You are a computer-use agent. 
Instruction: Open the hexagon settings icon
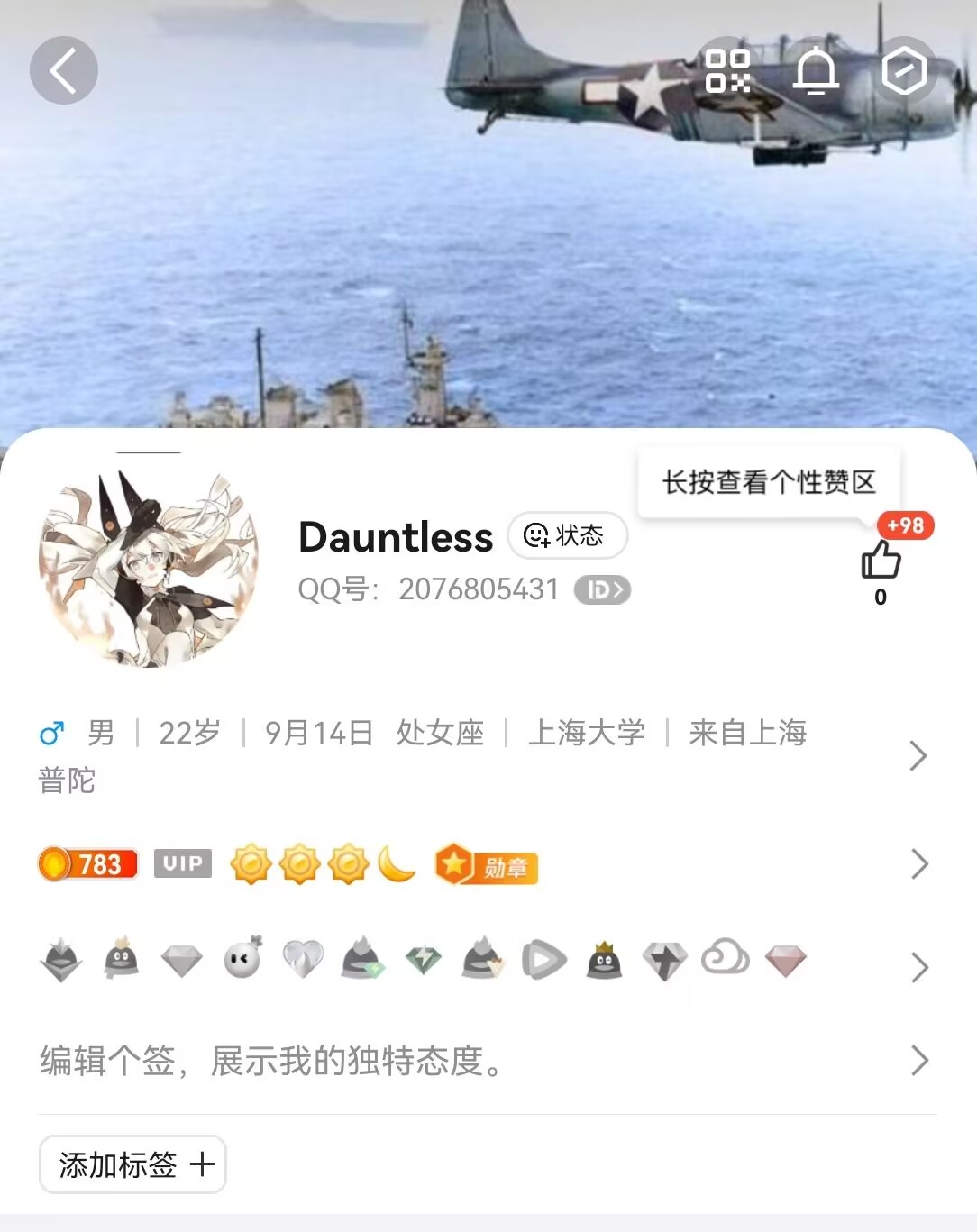coord(904,70)
